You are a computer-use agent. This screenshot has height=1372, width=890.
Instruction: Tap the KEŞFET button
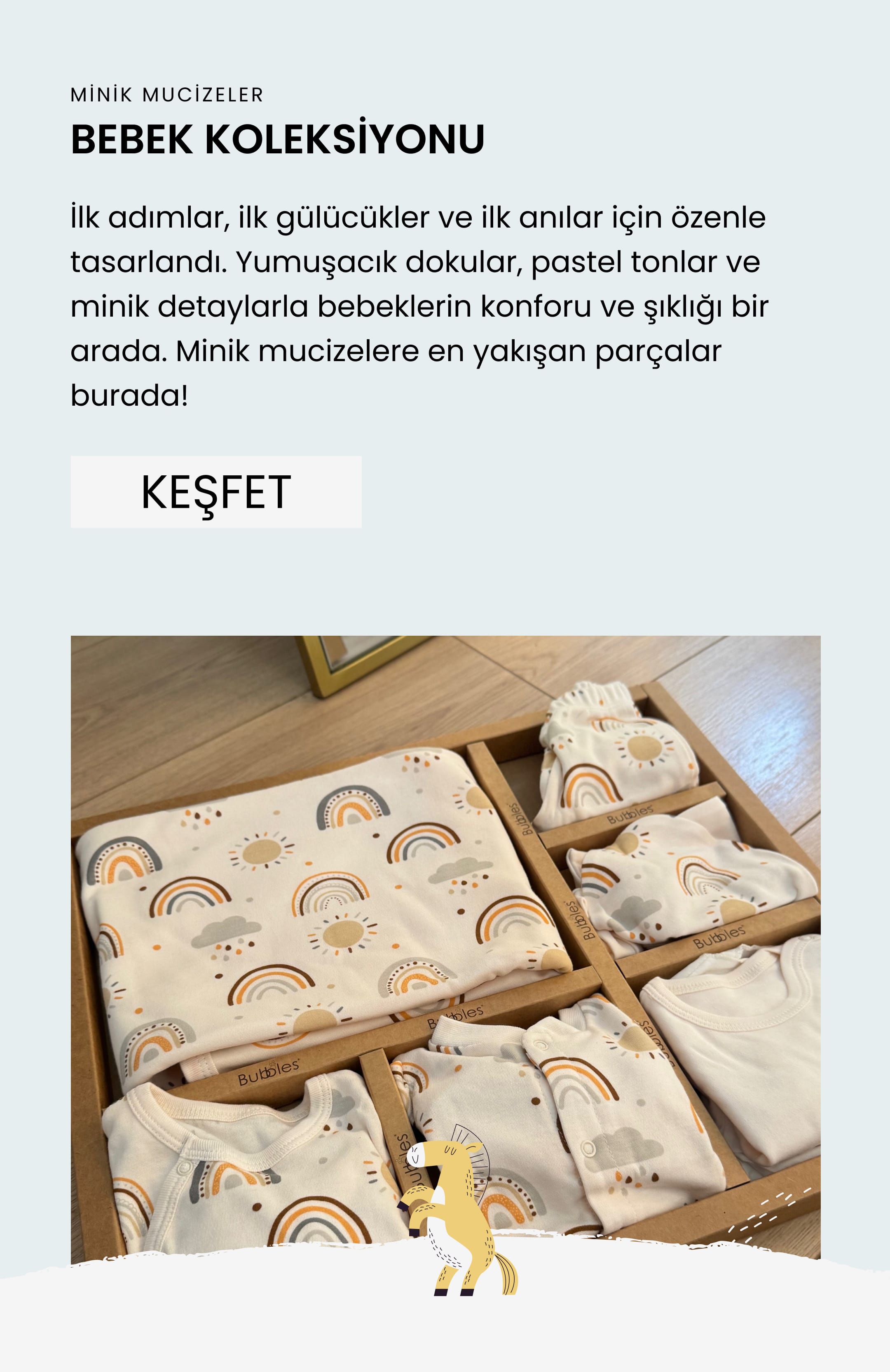coord(216,492)
